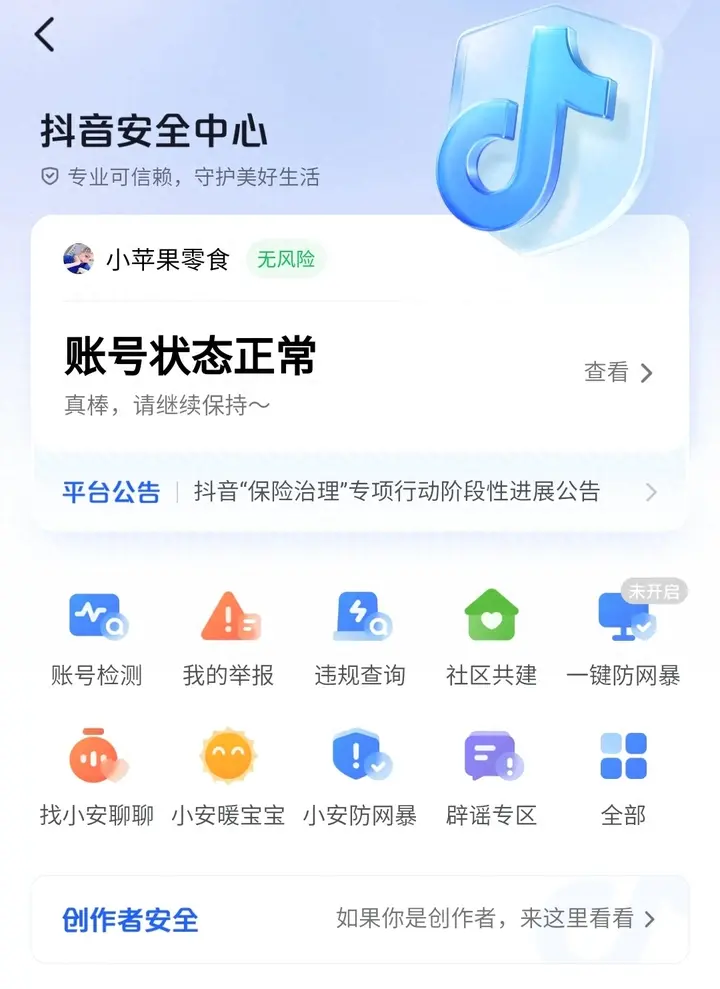Image resolution: width=720 pixels, height=989 pixels.
Task: Open 账号检测 account check
Action: coord(96,638)
